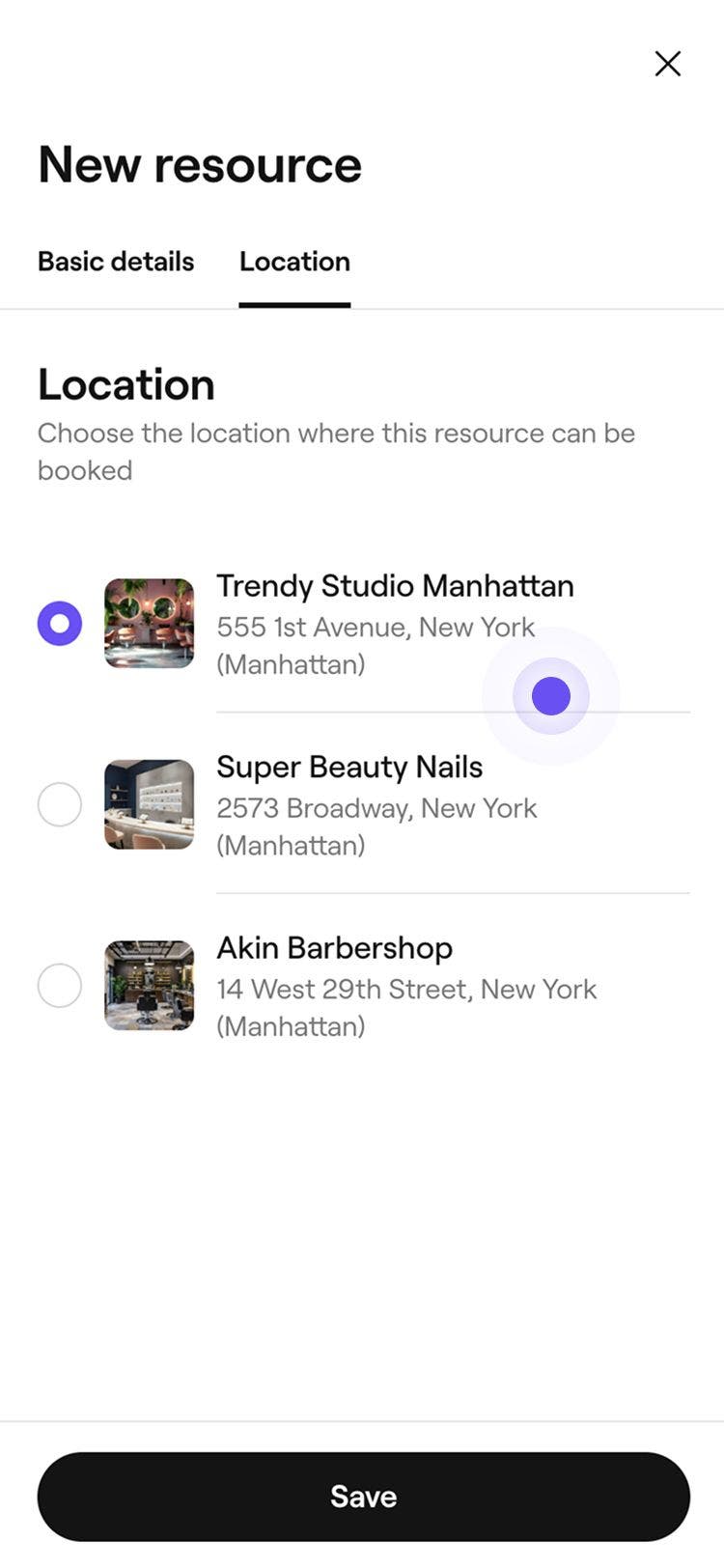The height and width of the screenshot is (1568, 724).
Task: Close the New resource dialog
Action: tap(667, 64)
